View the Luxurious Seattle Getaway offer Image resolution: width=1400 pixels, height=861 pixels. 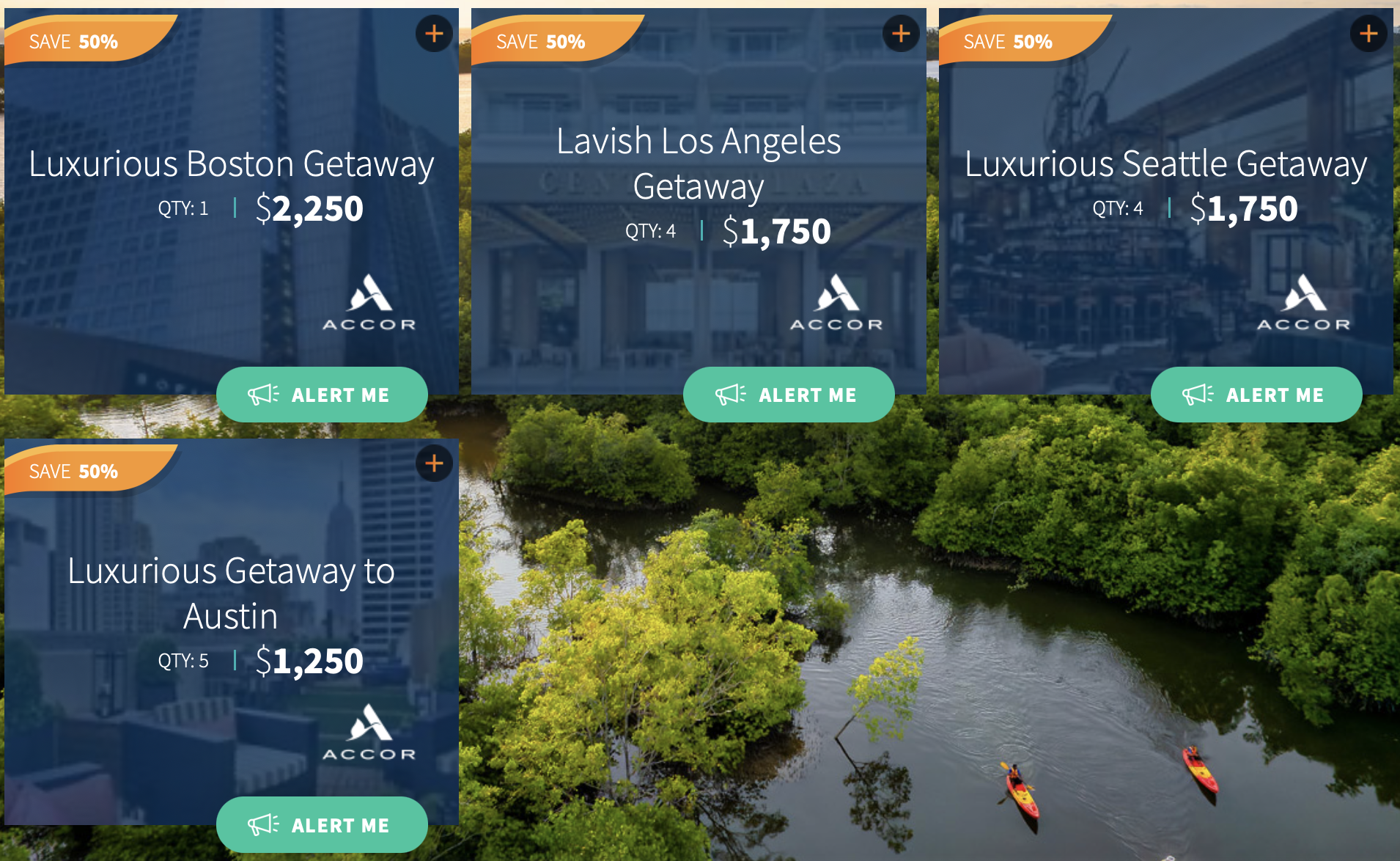(1165, 164)
